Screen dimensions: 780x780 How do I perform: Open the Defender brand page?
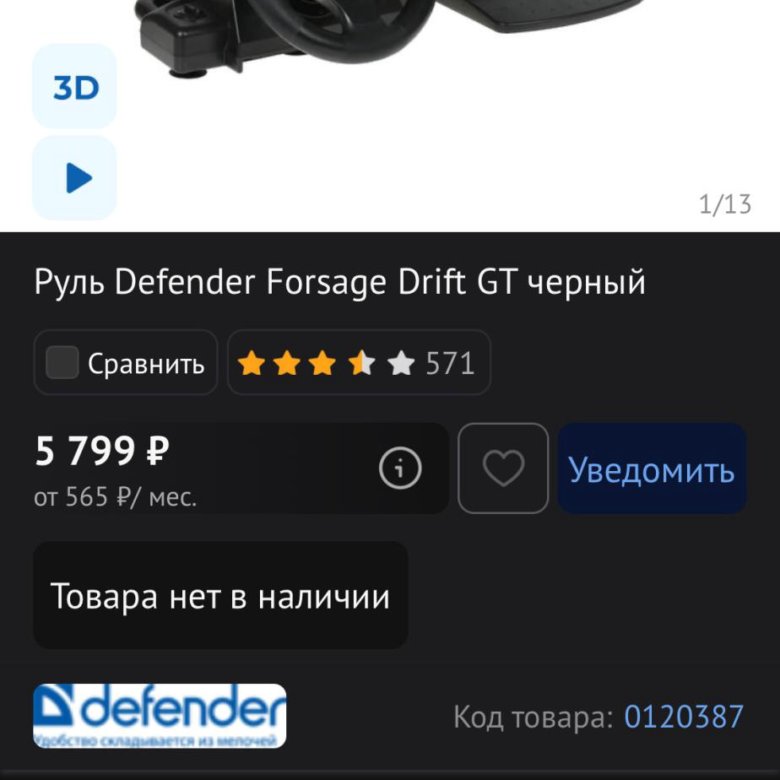(160, 716)
